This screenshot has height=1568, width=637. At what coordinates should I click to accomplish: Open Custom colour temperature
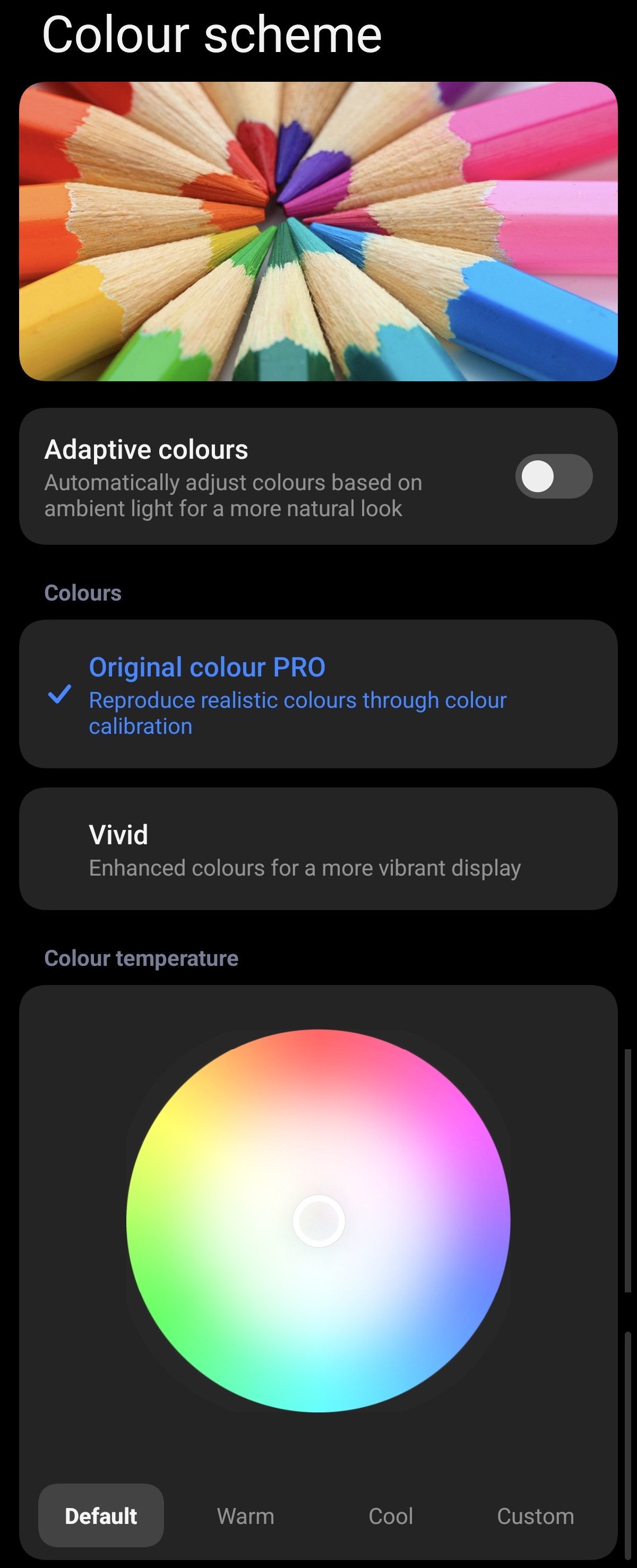coord(536,1515)
